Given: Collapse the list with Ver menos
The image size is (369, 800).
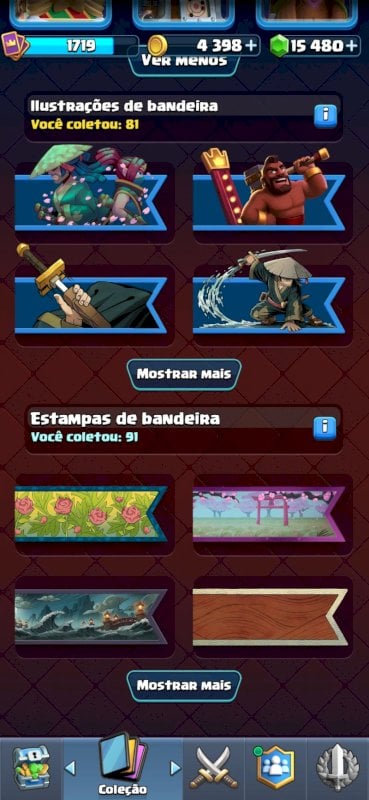Looking at the screenshot, I should pos(184,64).
